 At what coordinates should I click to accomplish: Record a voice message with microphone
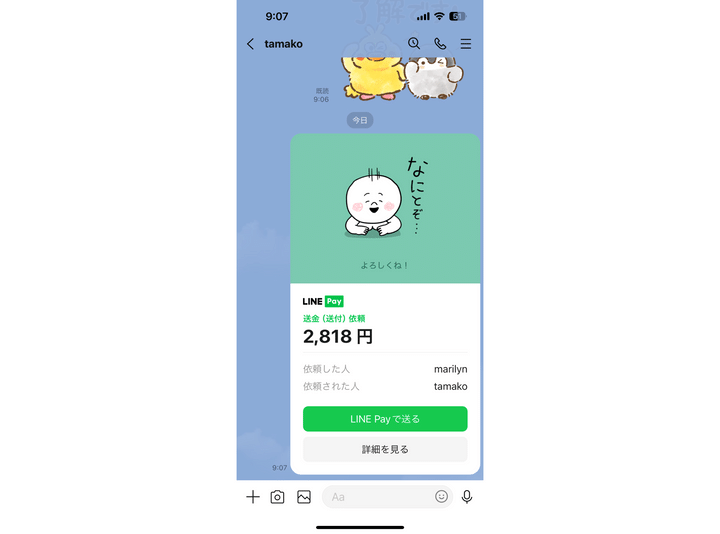point(467,497)
